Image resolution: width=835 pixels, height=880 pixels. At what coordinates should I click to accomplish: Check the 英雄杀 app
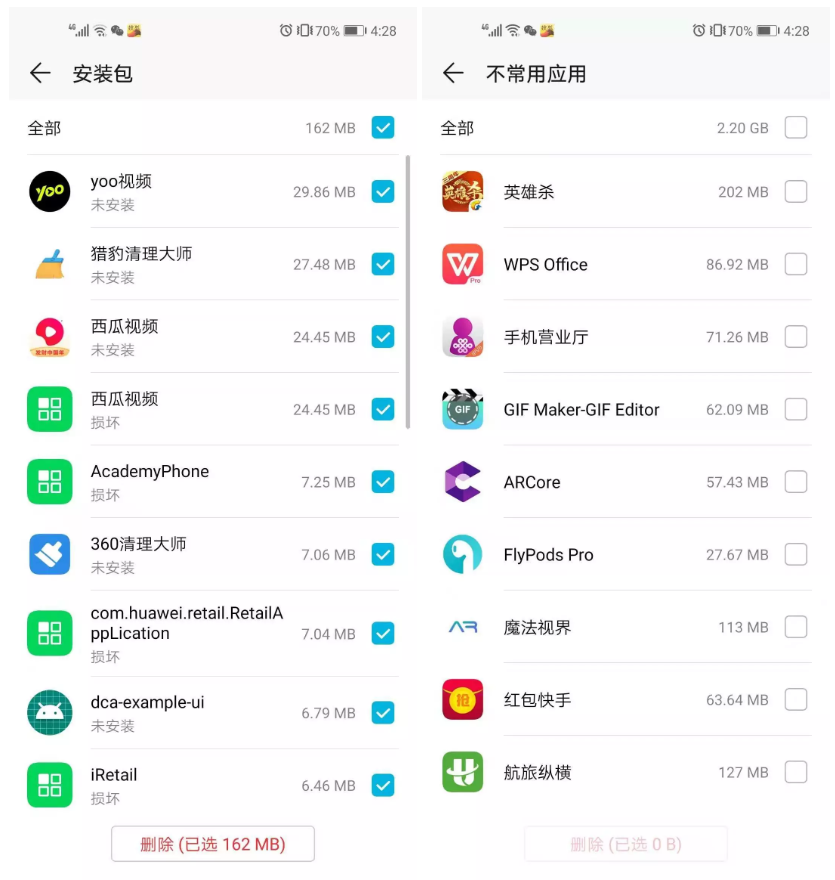(x=796, y=191)
